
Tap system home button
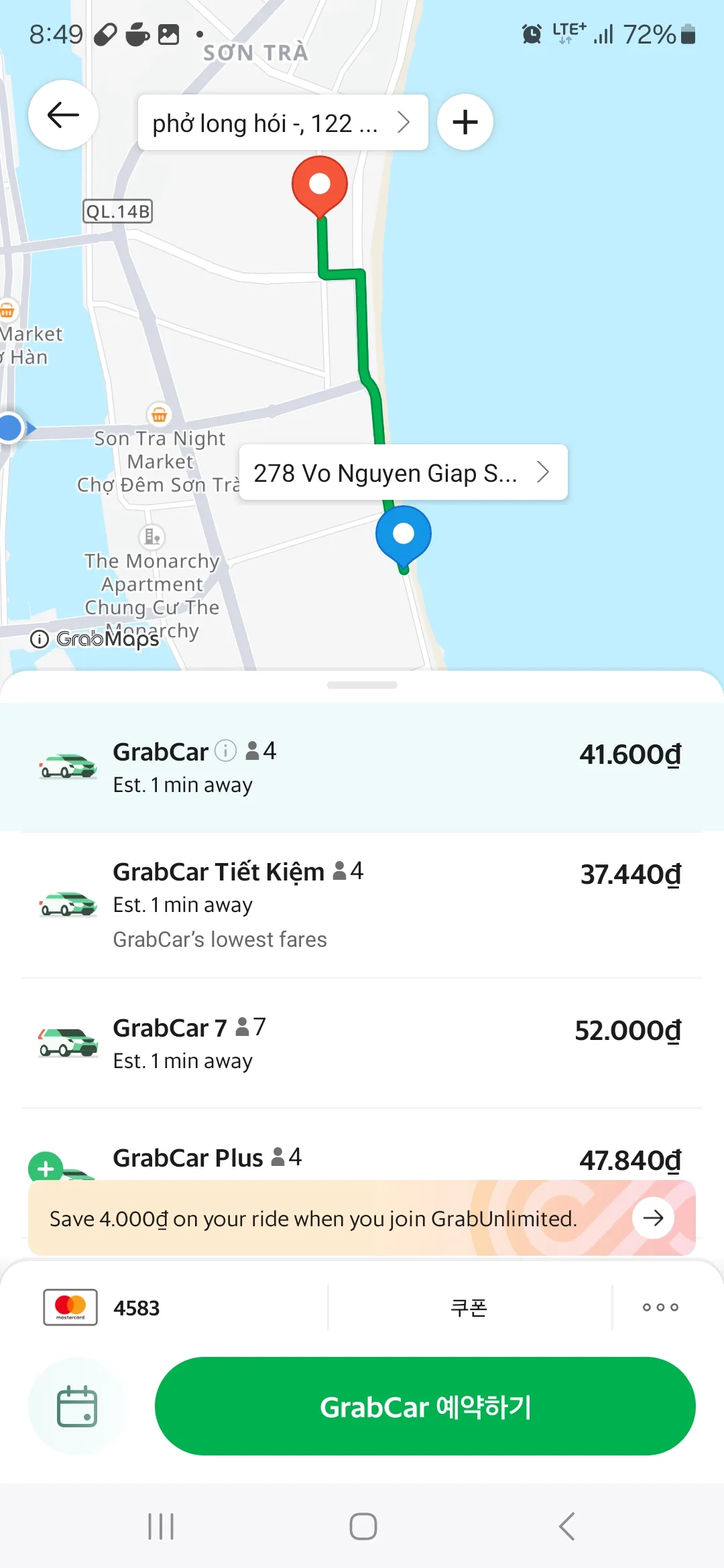pos(363,1526)
